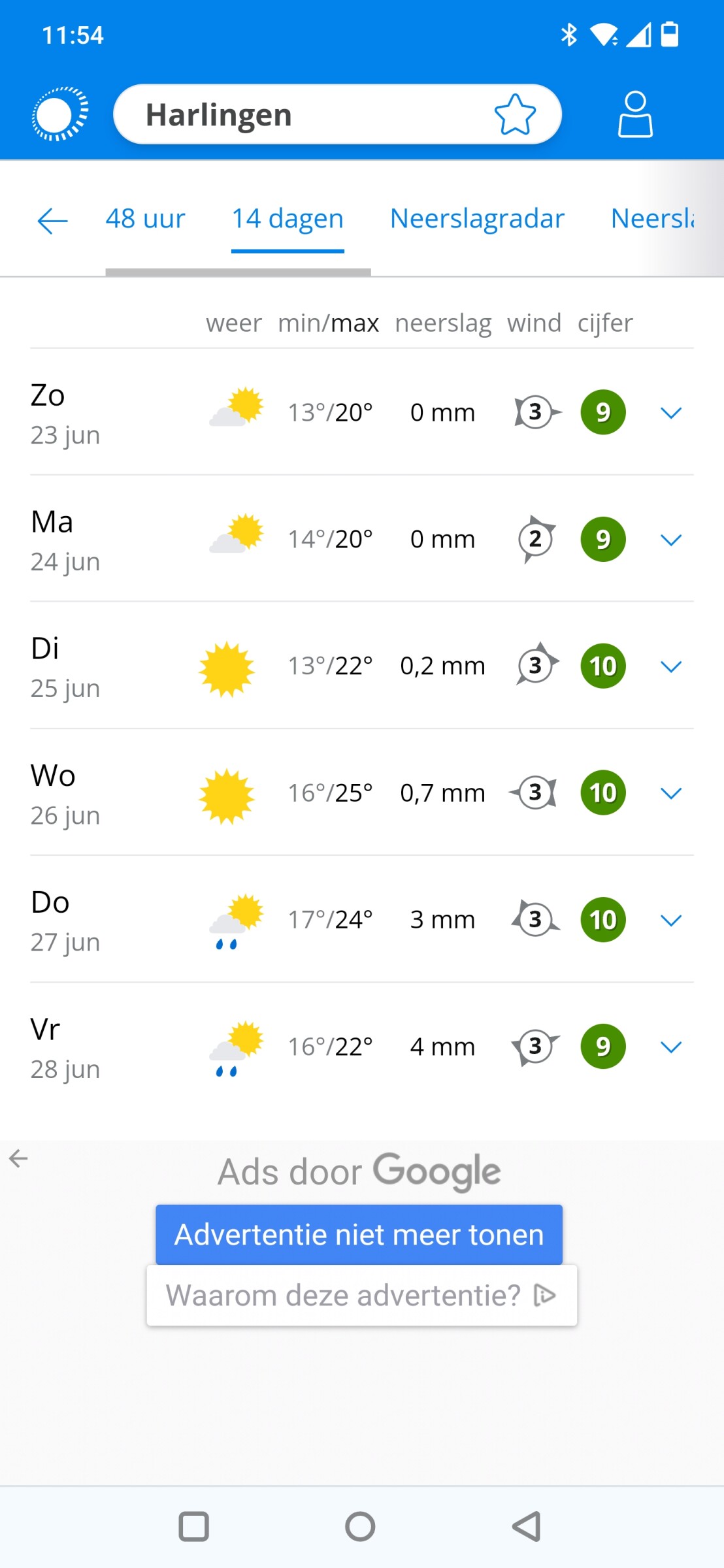Expand Wo 26 jun weather details

[x=670, y=793]
